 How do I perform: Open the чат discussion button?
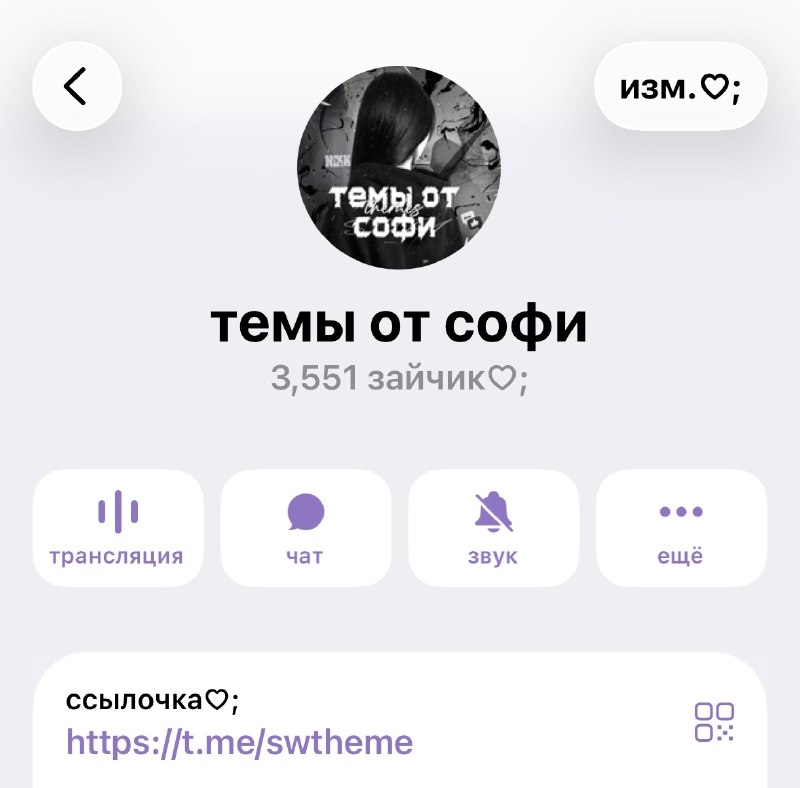pos(306,528)
